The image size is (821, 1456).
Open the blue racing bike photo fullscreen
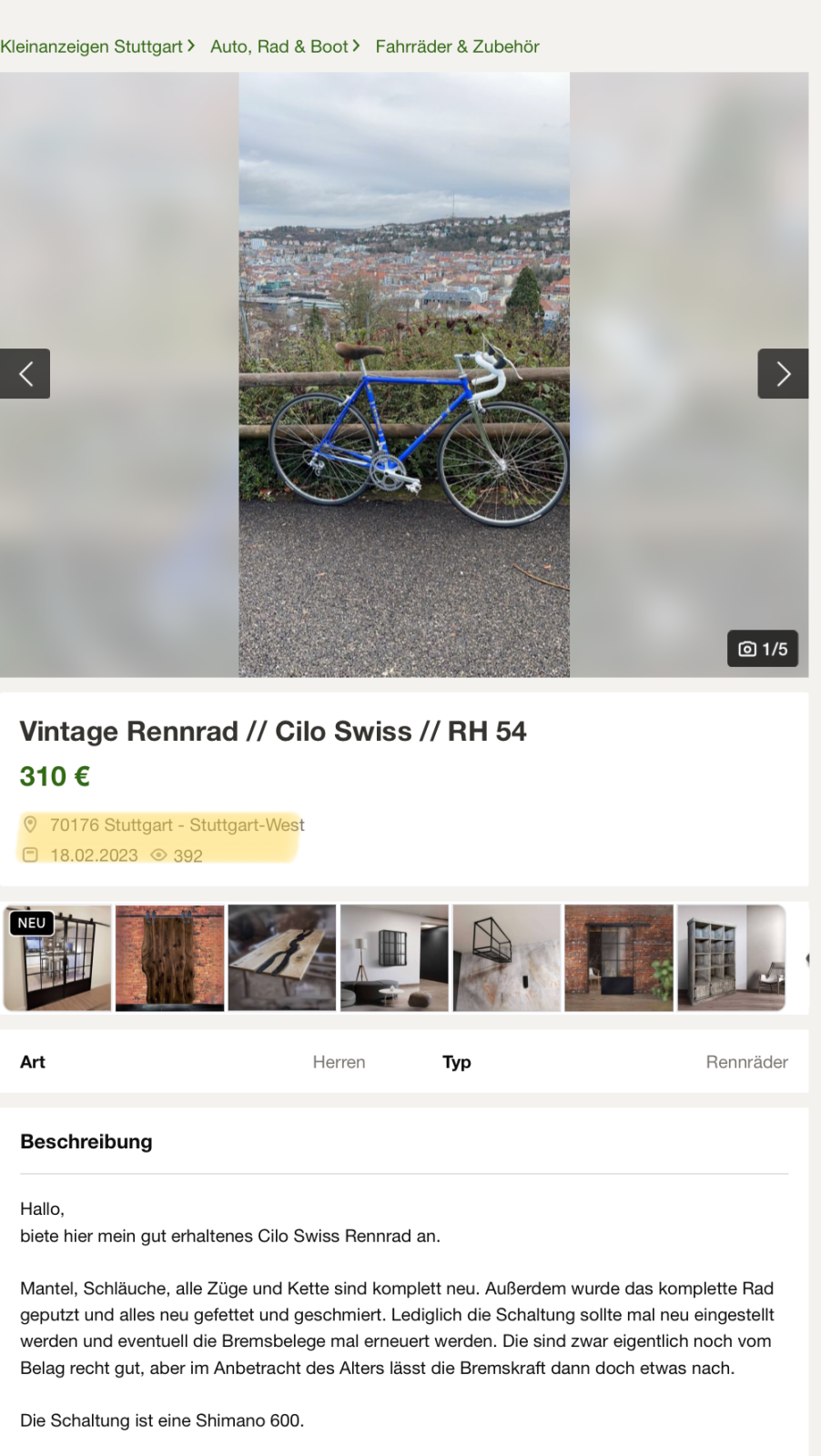pyautogui.click(x=404, y=374)
